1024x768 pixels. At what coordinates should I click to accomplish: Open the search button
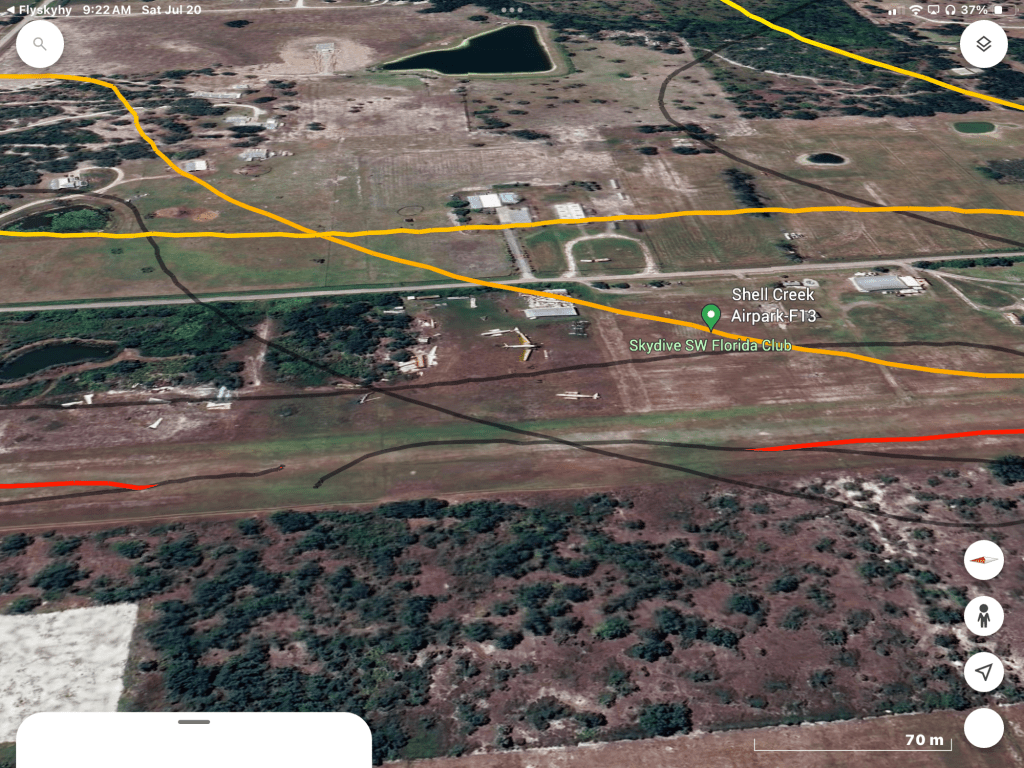[40, 44]
